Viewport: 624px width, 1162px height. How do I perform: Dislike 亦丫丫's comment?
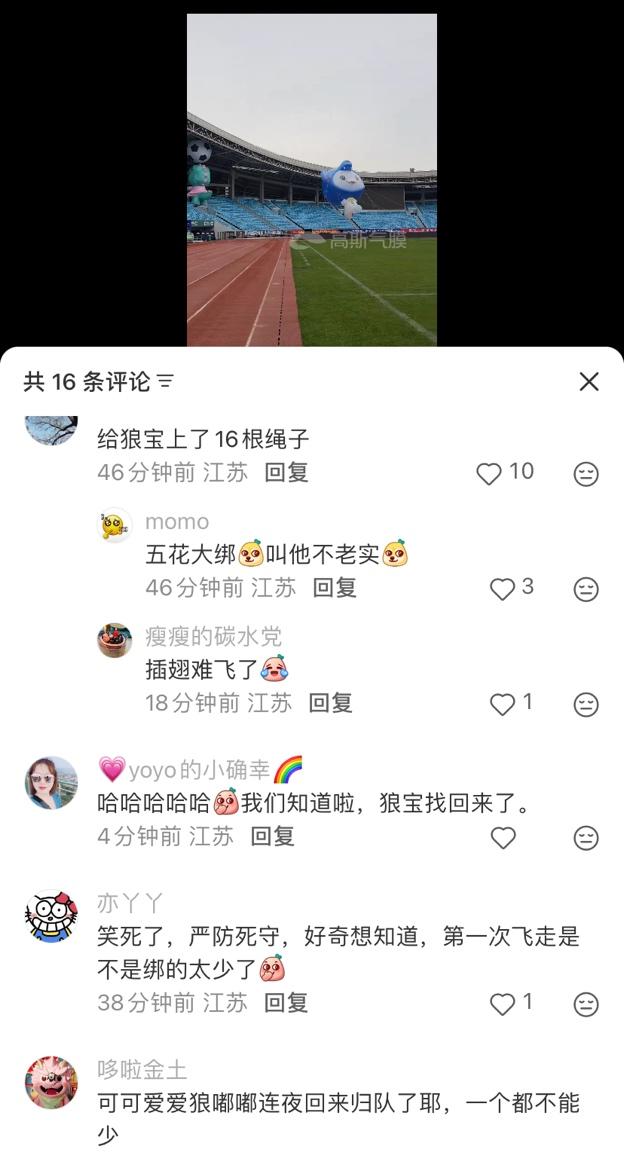pyautogui.click(x=586, y=1004)
